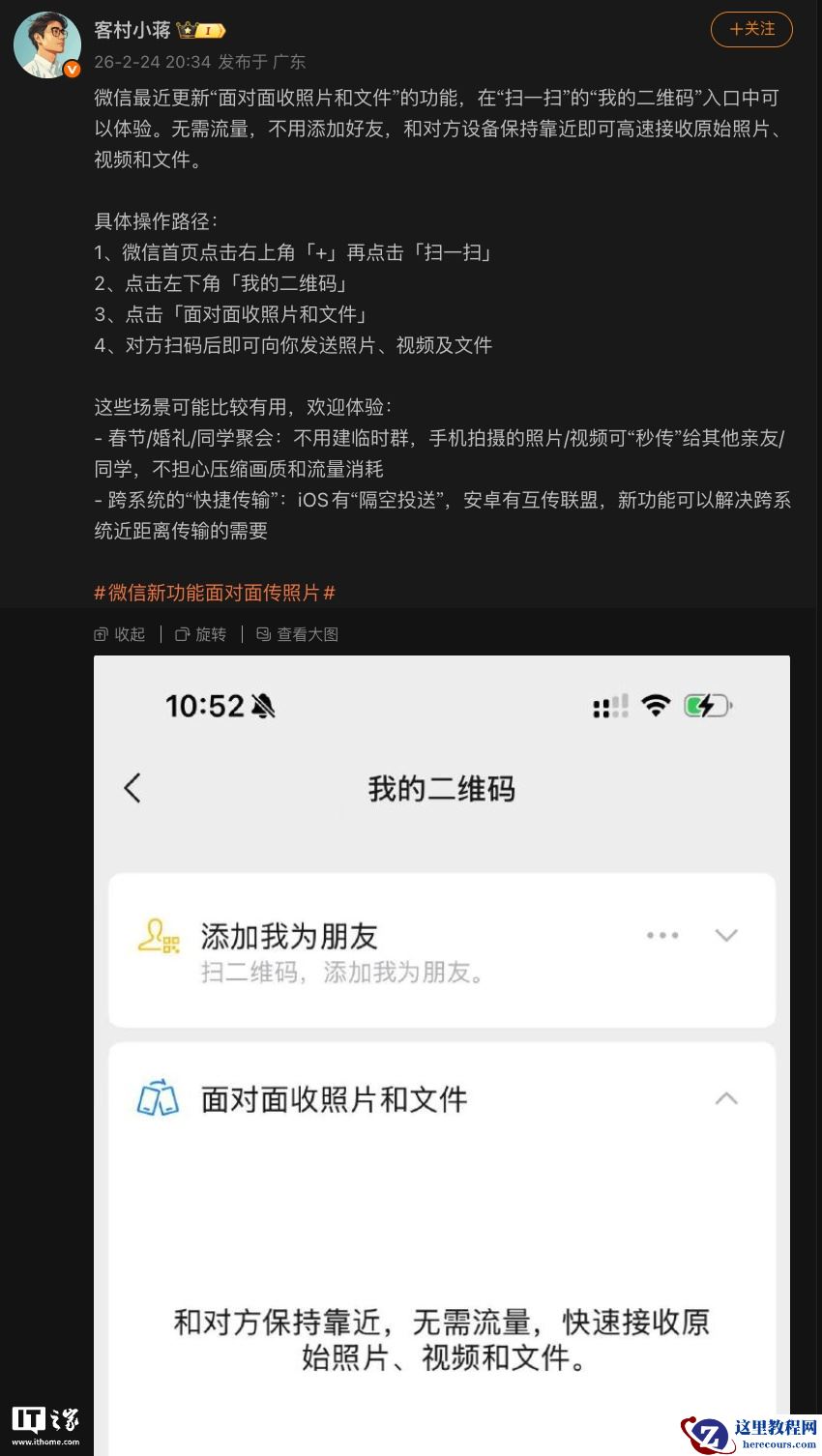
Task: Click the Wi-Fi icon in the status bar
Action: (657, 706)
